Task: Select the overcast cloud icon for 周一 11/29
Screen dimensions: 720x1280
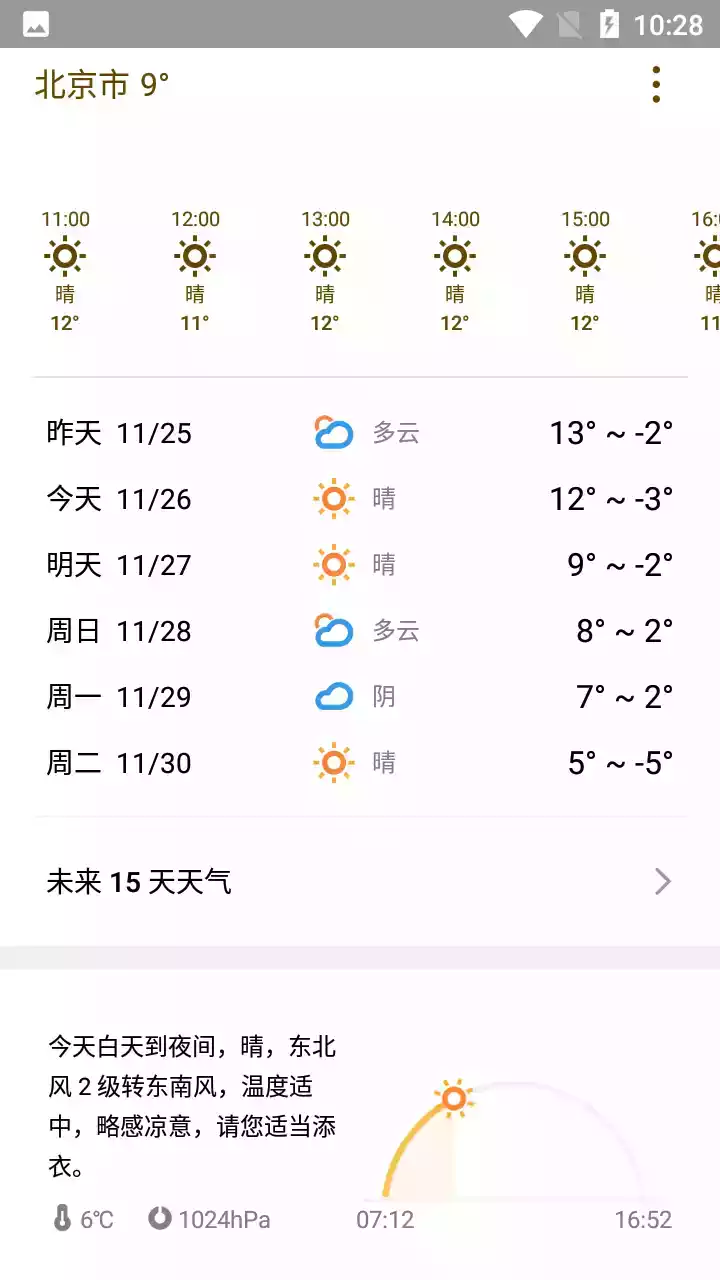Action: [333, 696]
